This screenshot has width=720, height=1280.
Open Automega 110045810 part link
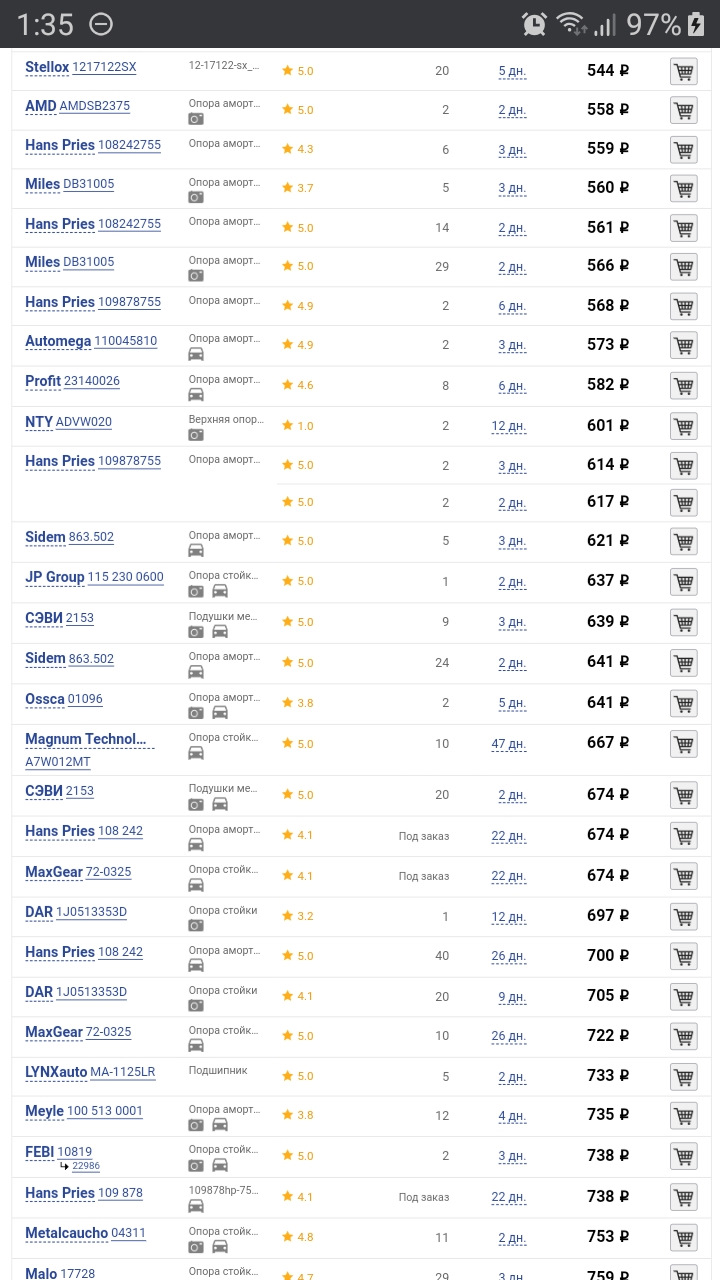tap(125, 341)
